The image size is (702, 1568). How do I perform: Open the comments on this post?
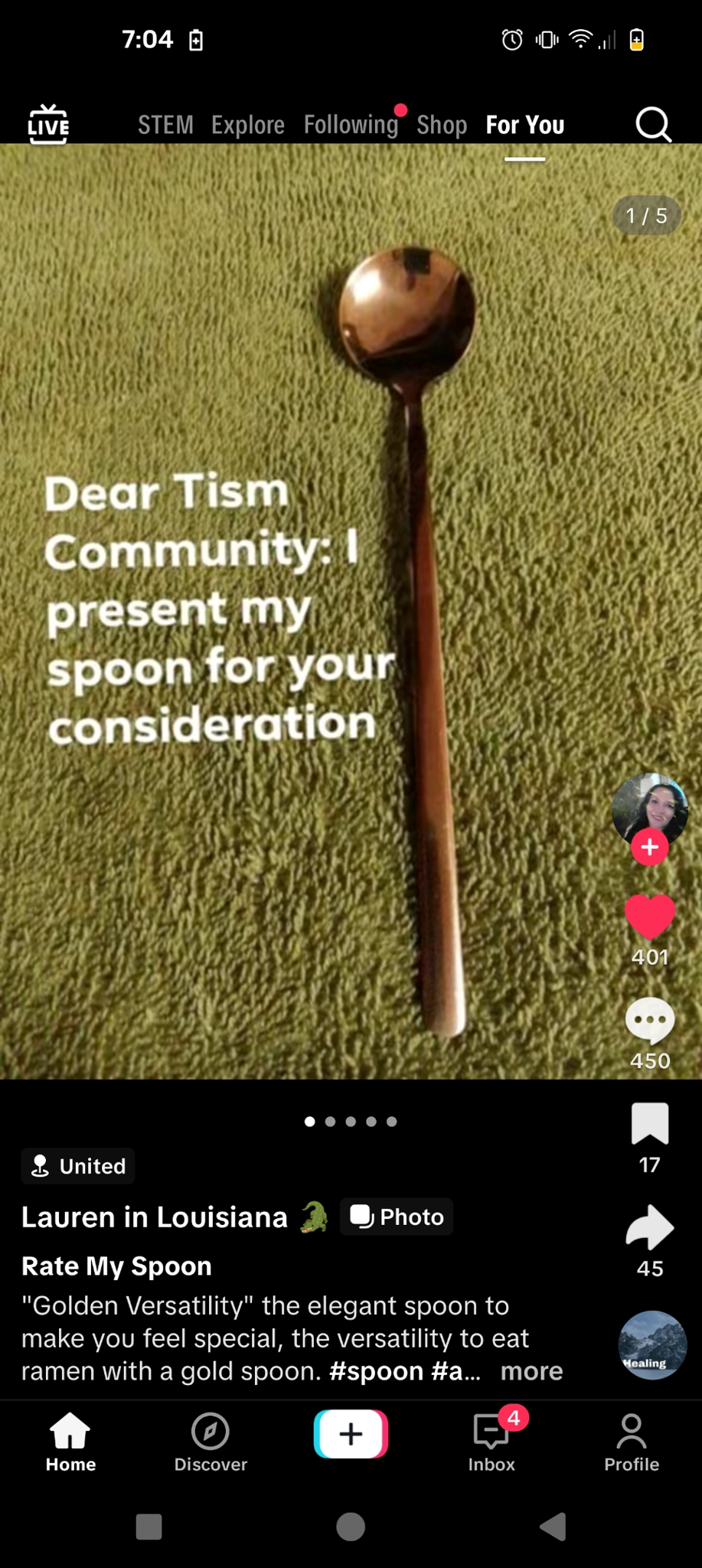click(x=650, y=1021)
